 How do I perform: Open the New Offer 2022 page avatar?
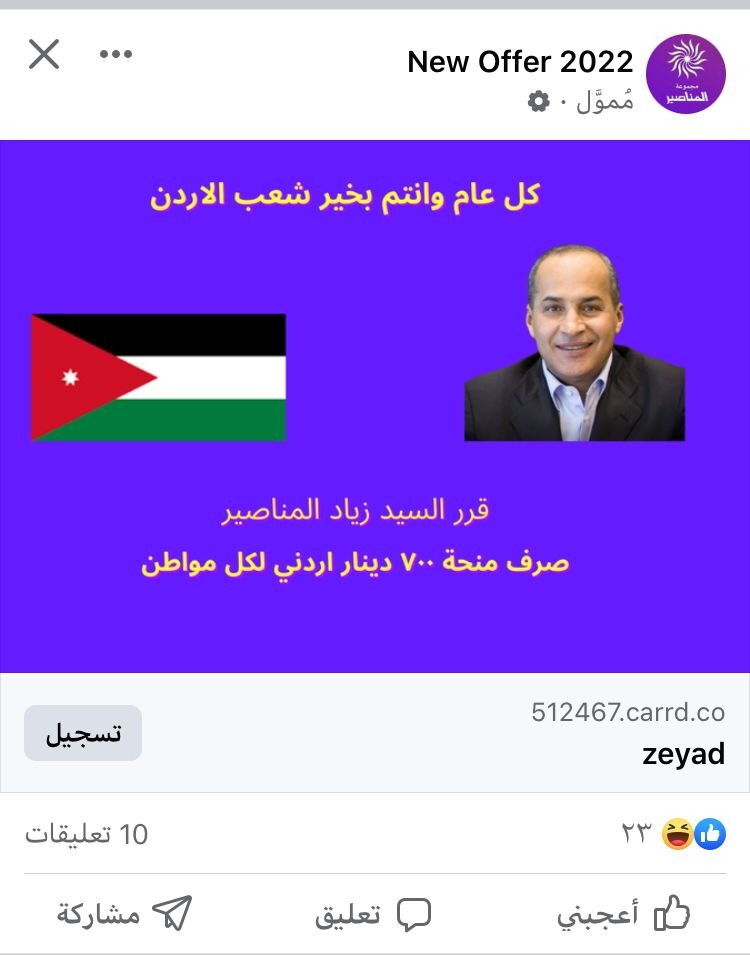coord(686,74)
